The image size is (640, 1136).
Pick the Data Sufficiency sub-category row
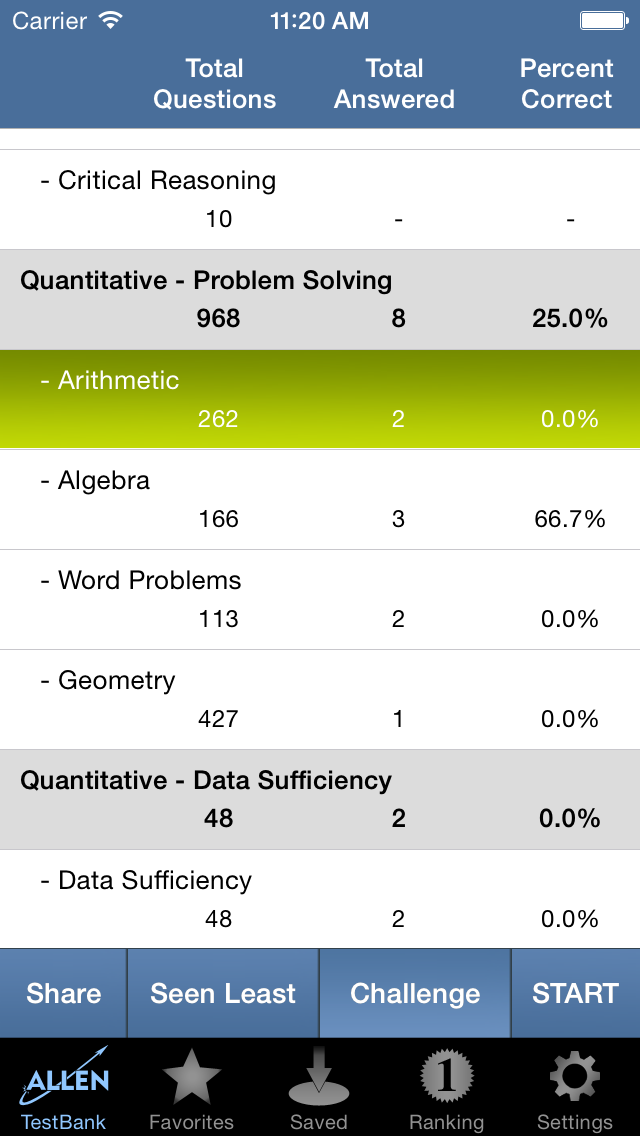pos(320,899)
